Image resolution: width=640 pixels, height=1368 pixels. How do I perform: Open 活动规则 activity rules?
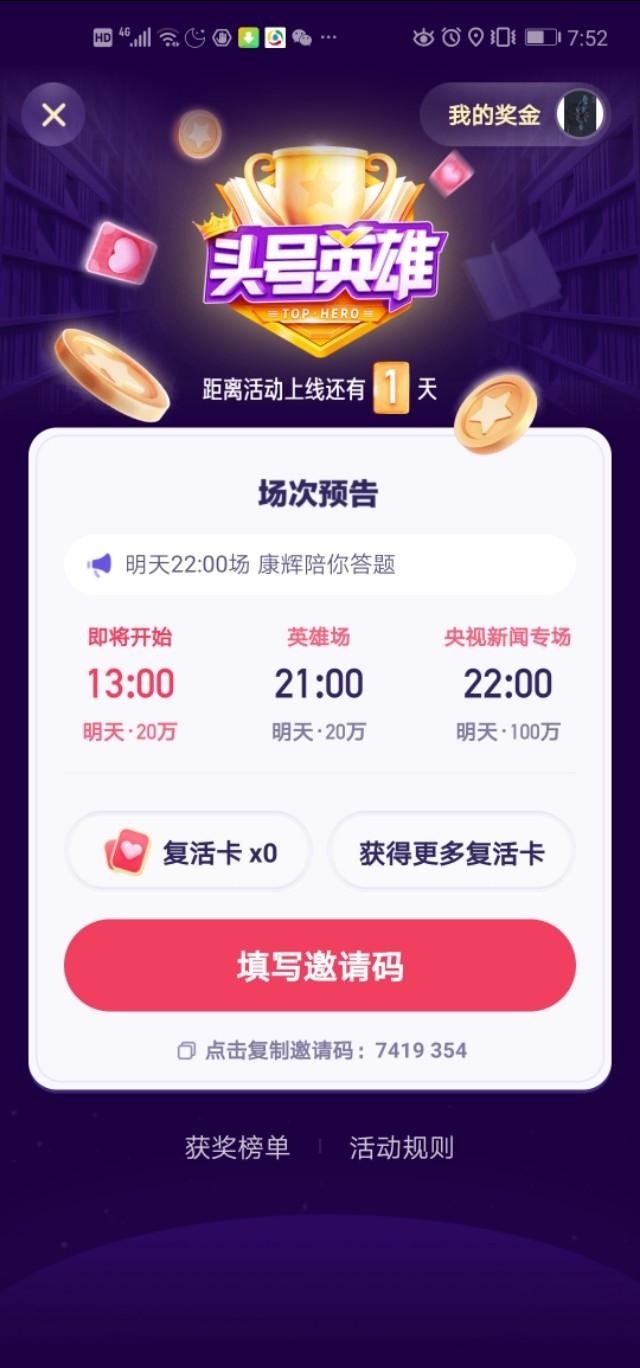[x=401, y=1147]
